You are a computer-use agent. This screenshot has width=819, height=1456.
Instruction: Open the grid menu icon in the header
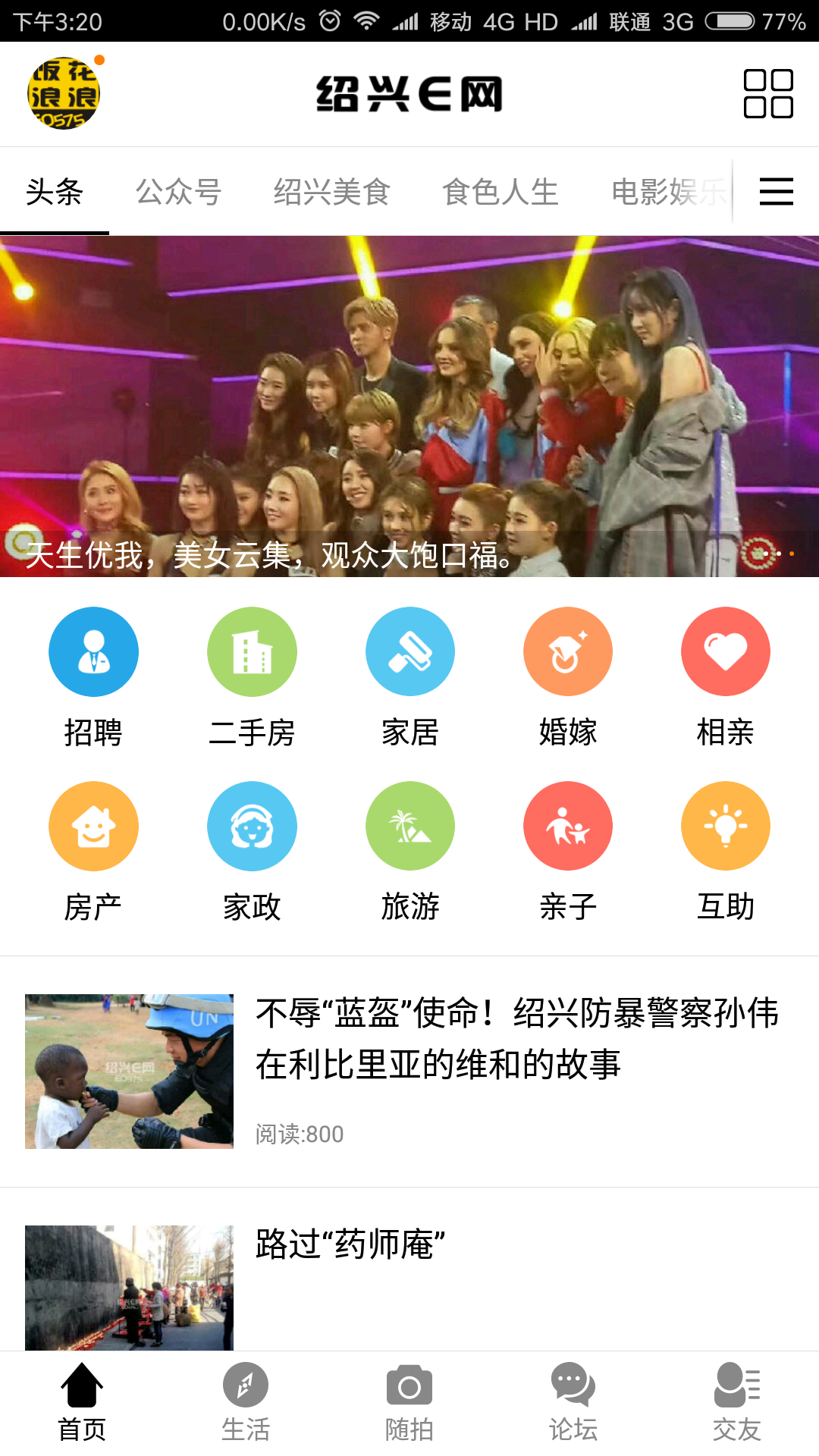tap(767, 94)
